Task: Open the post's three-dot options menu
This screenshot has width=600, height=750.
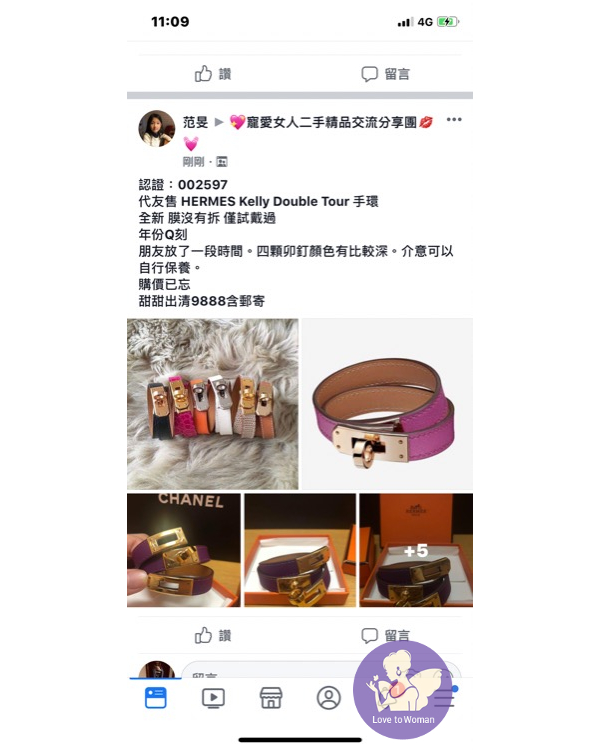Action: click(x=454, y=120)
